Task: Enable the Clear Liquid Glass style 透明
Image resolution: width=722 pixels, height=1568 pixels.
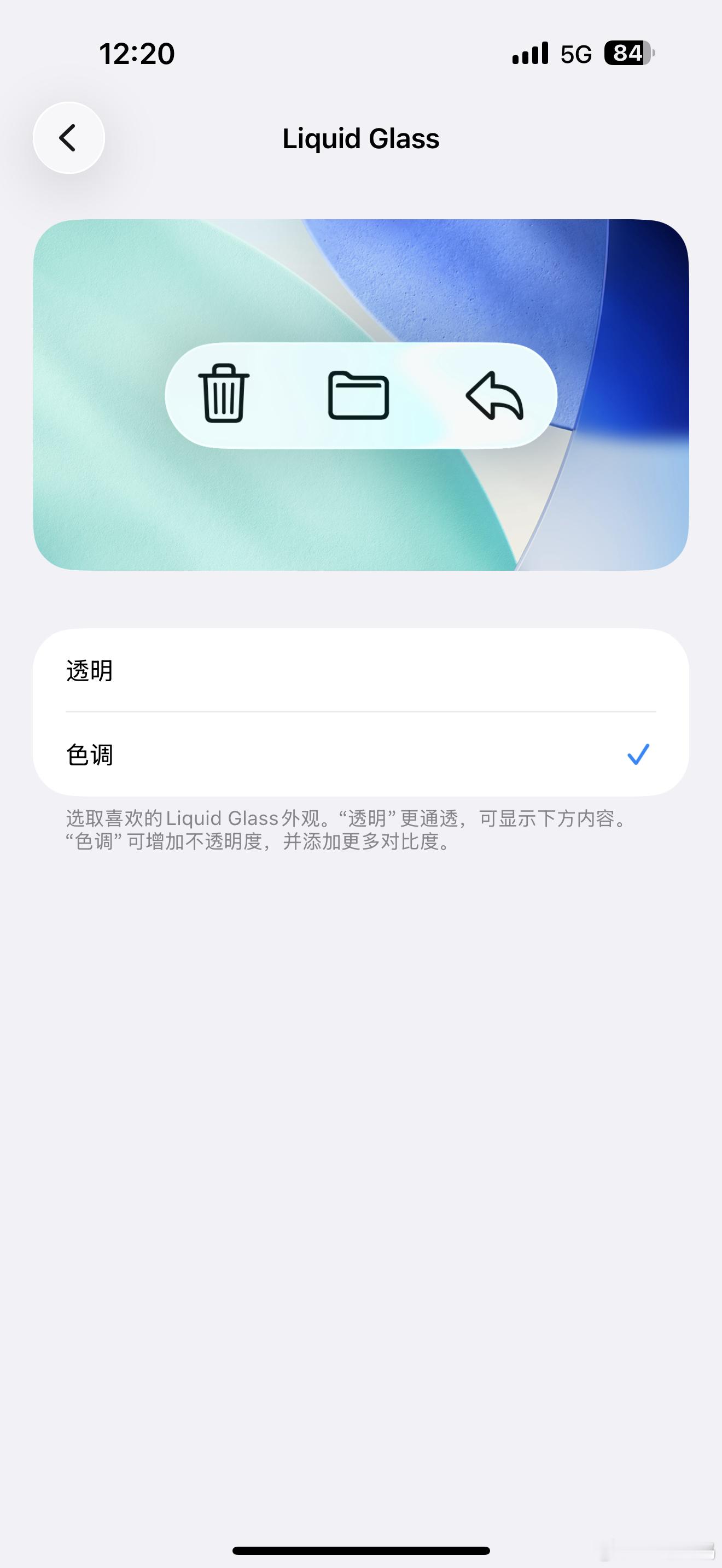Action: tap(183, 671)
